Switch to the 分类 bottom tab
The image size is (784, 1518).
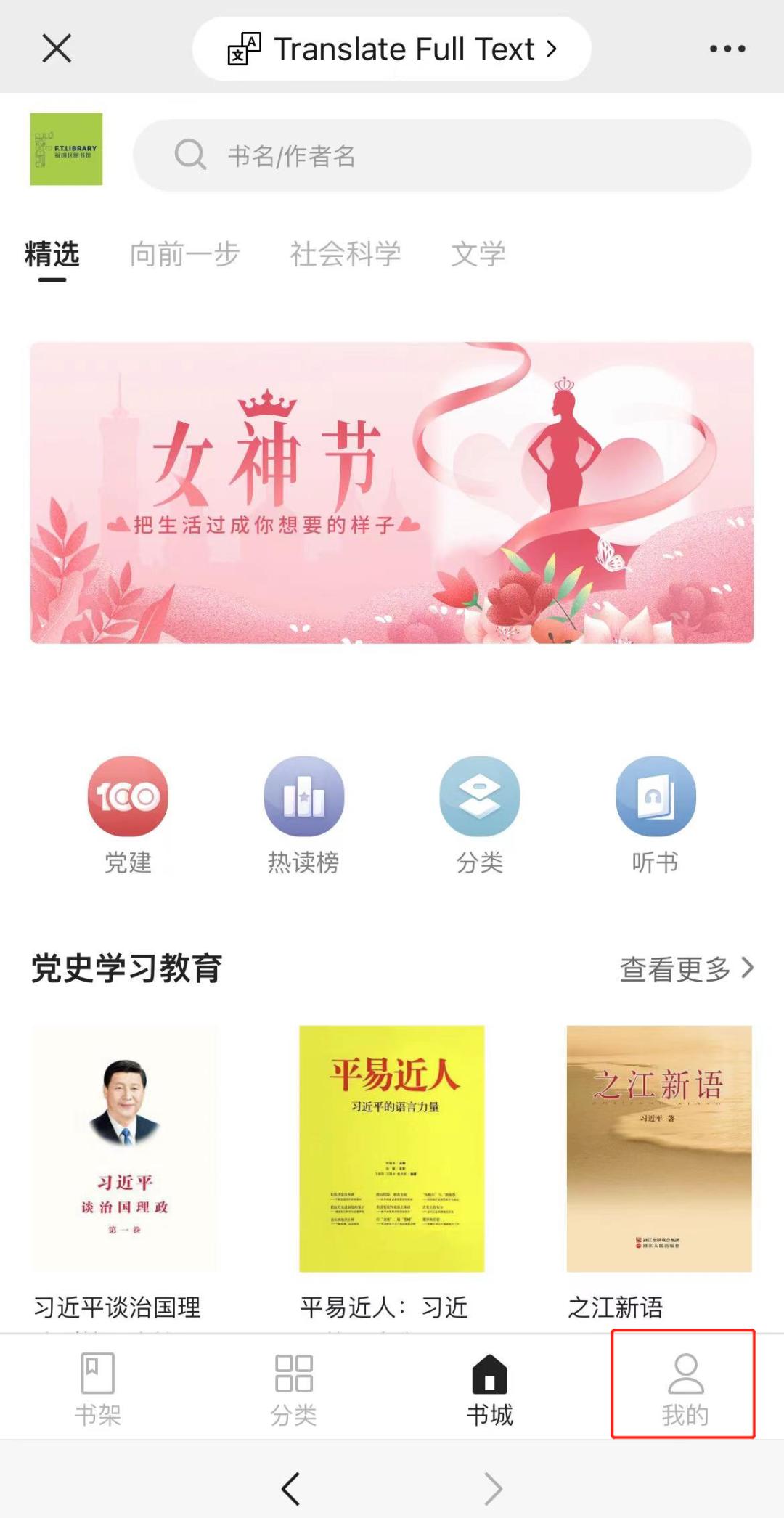coord(294,1388)
